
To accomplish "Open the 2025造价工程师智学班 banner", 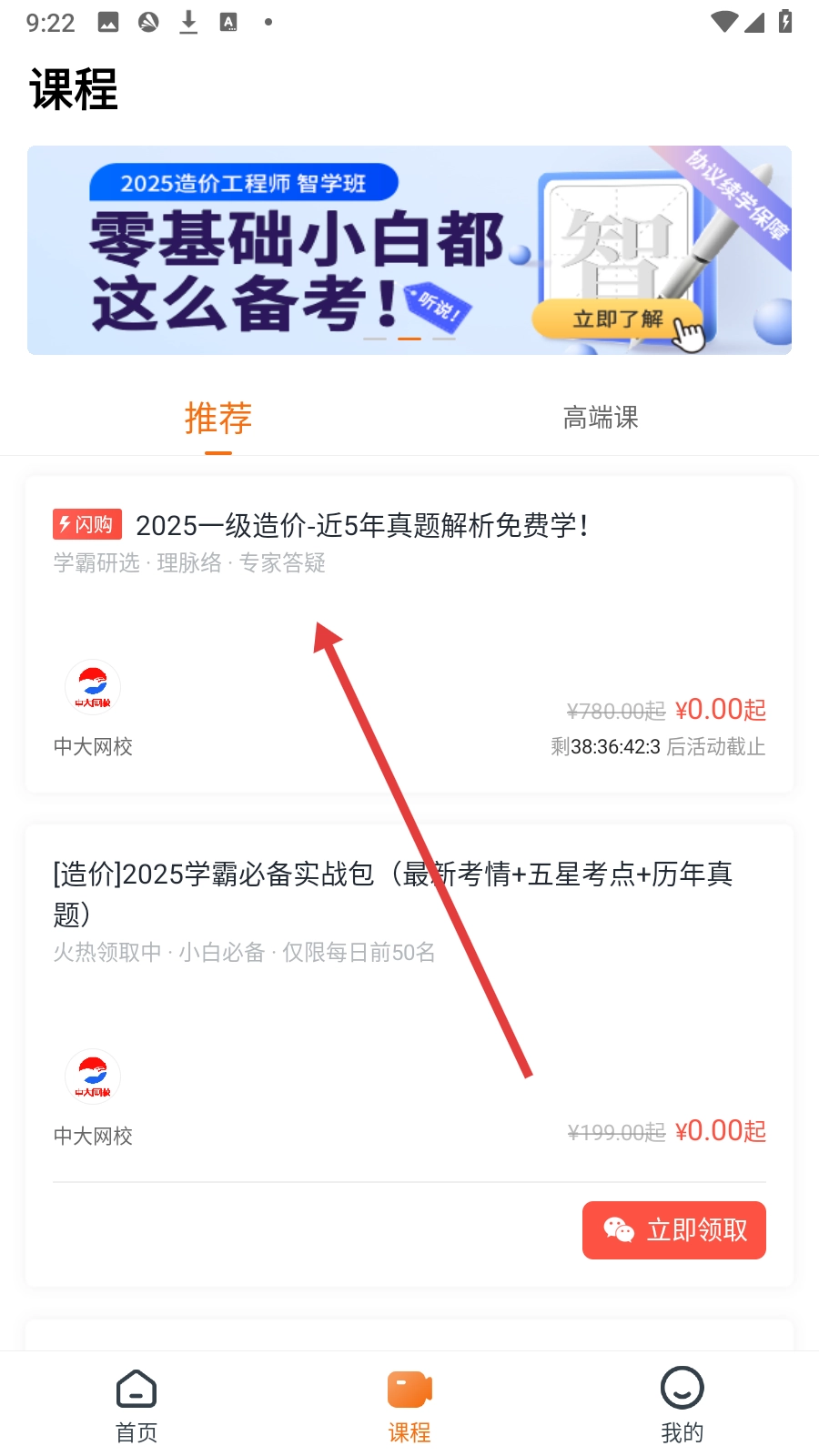I will pyautogui.click(x=409, y=250).
